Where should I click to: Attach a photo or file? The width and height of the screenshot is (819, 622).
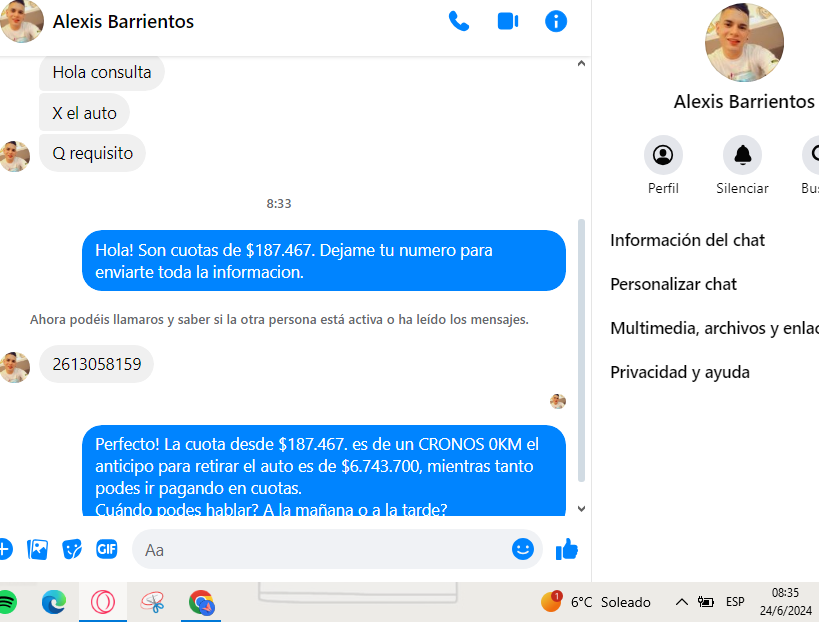tap(38, 549)
